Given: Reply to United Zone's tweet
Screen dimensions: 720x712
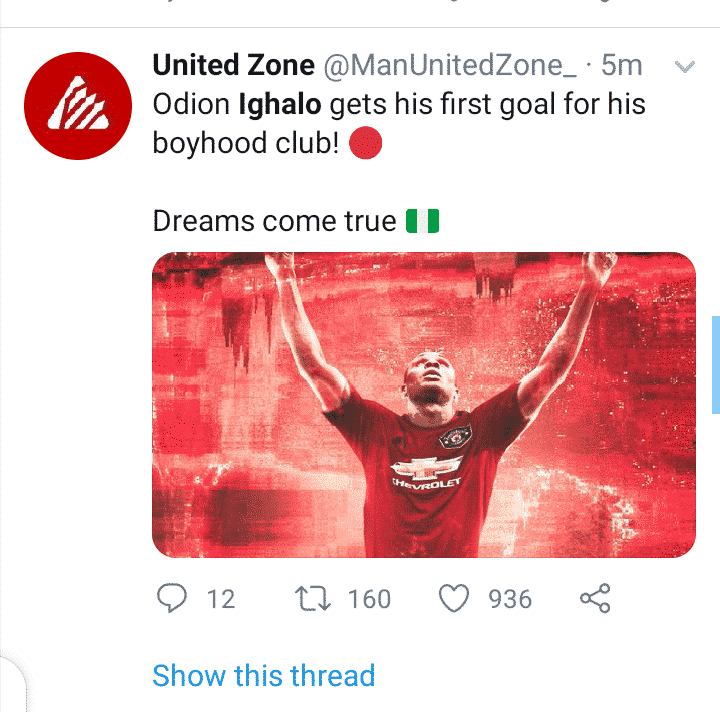Looking at the screenshot, I should 173,598.
